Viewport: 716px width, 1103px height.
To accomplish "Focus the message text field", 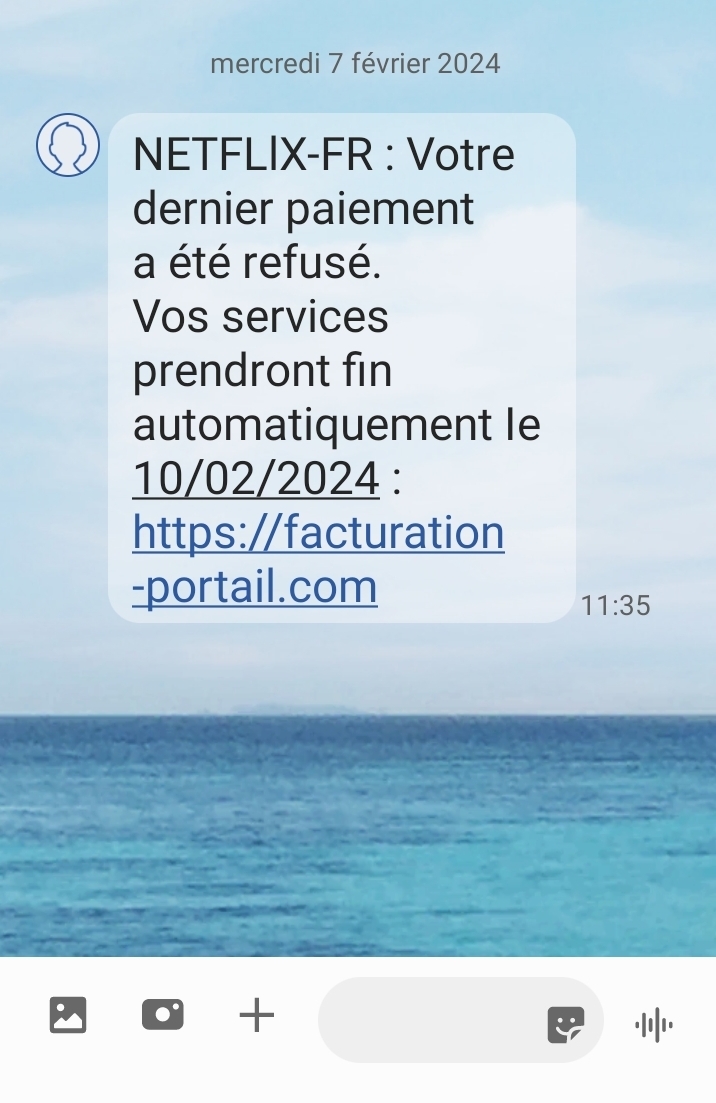I will tap(430, 1020).
